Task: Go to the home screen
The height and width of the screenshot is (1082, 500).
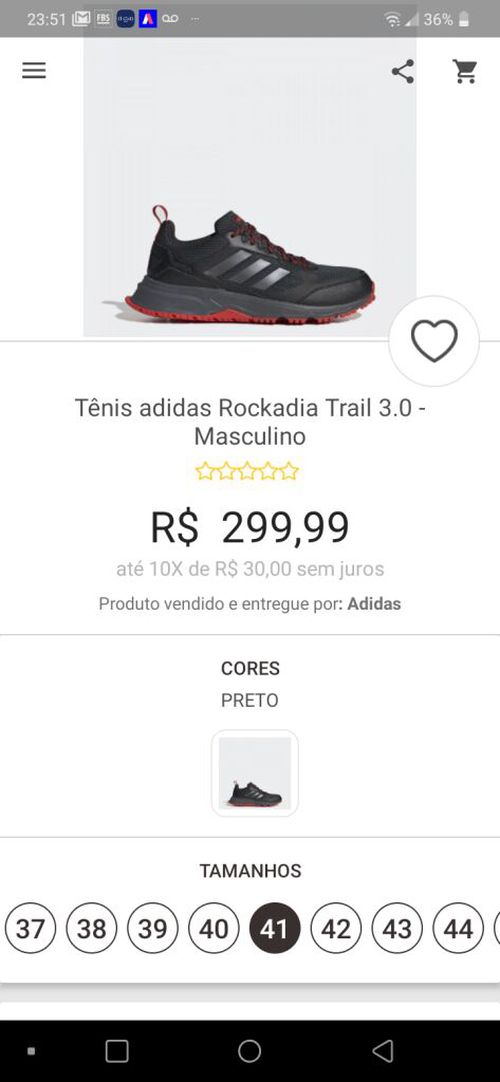Action: point(250,1051)
